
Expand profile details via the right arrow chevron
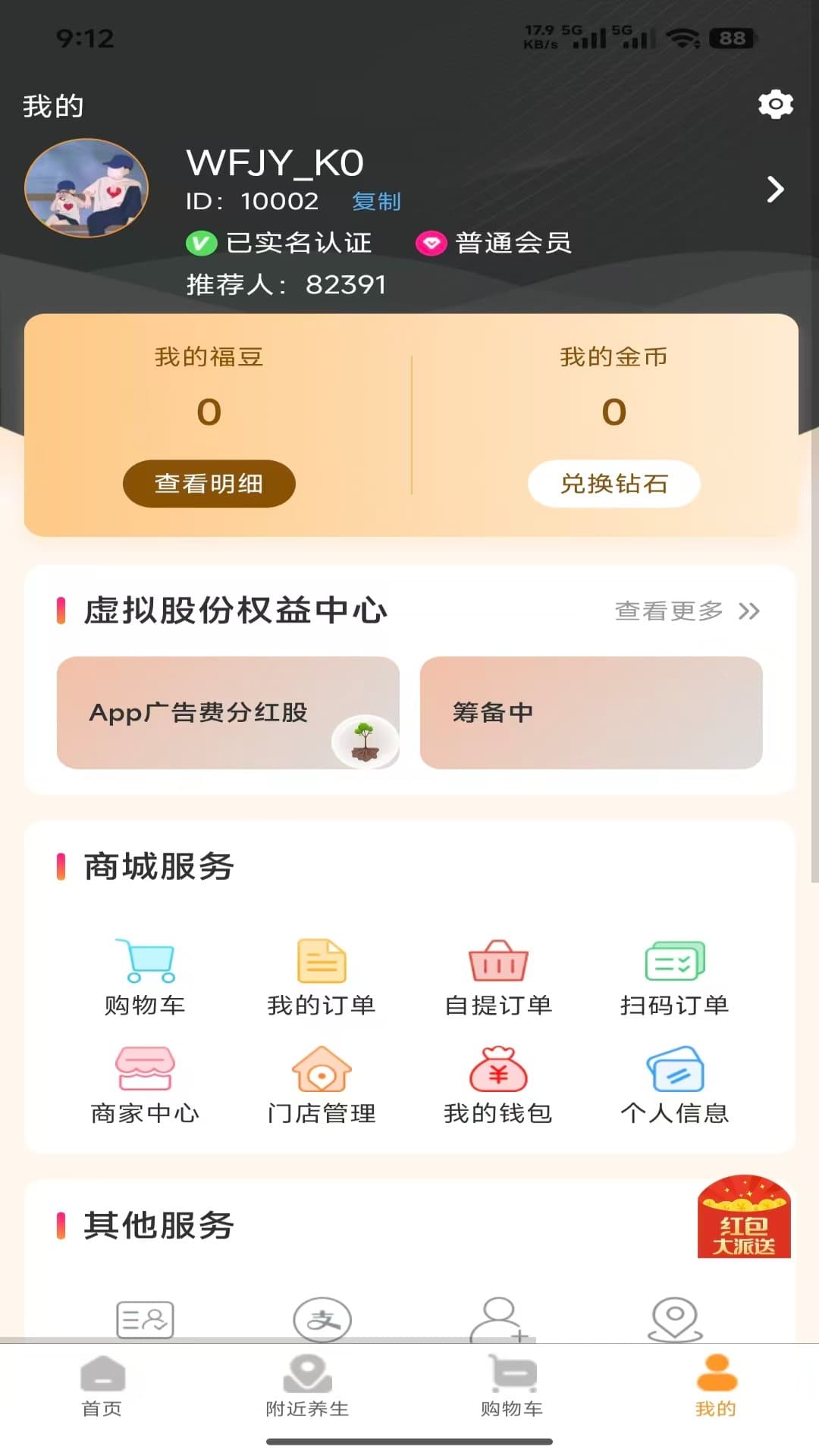(775, 190)
